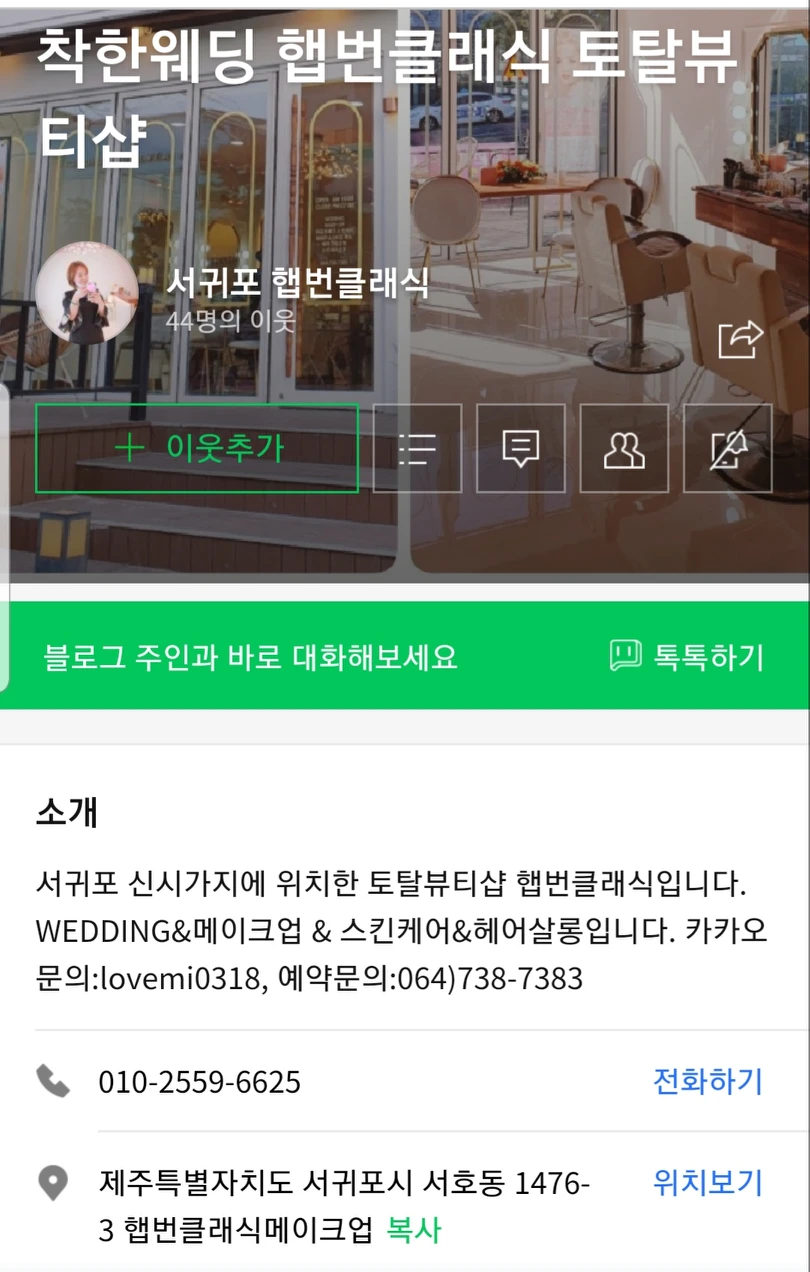Open the post list icon
The width and height of the screenshot is (810, 1272).
[417, 448]
